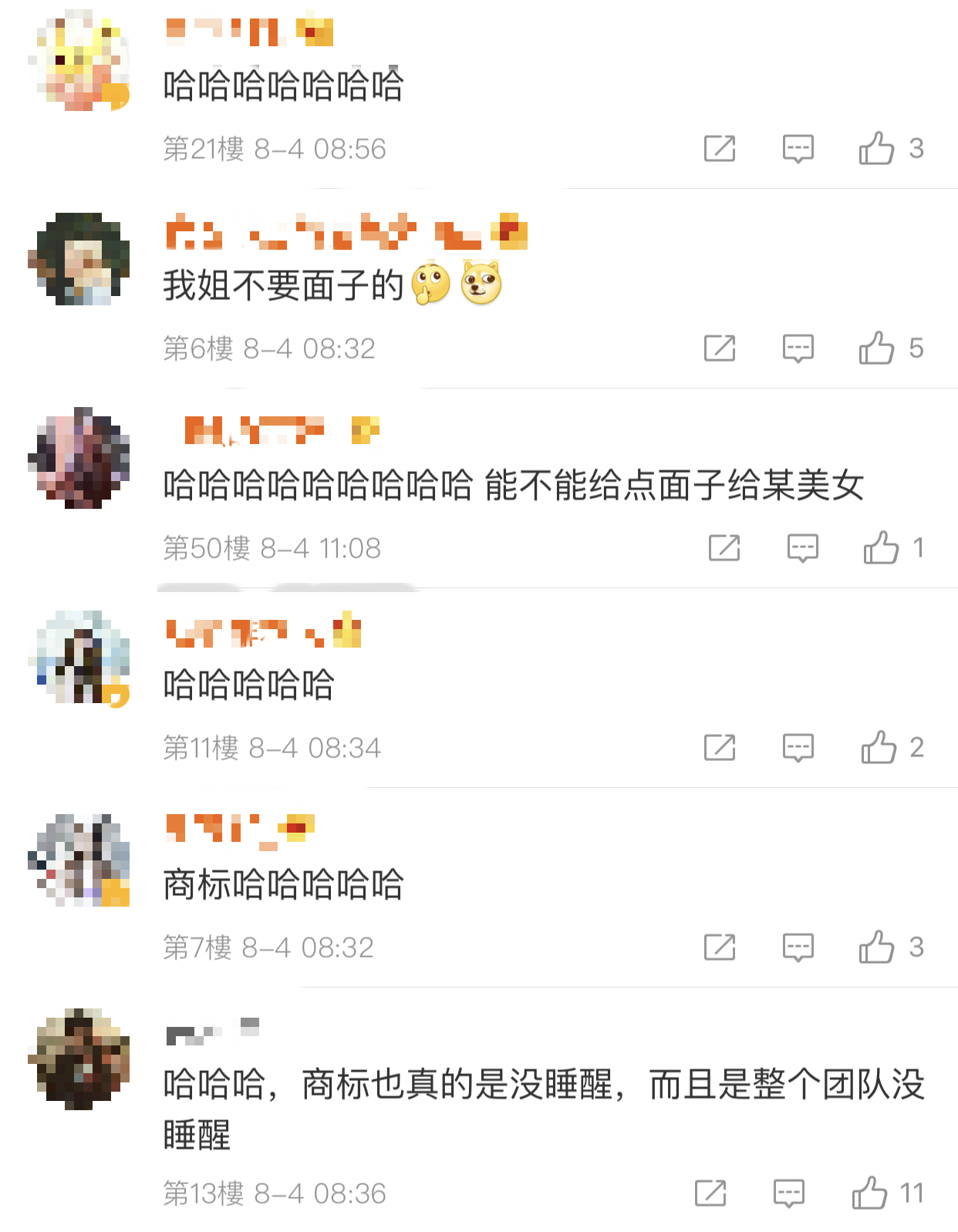Share the 第50楼 comment
Screen dimensions: 958x1232
click(724, 547)
